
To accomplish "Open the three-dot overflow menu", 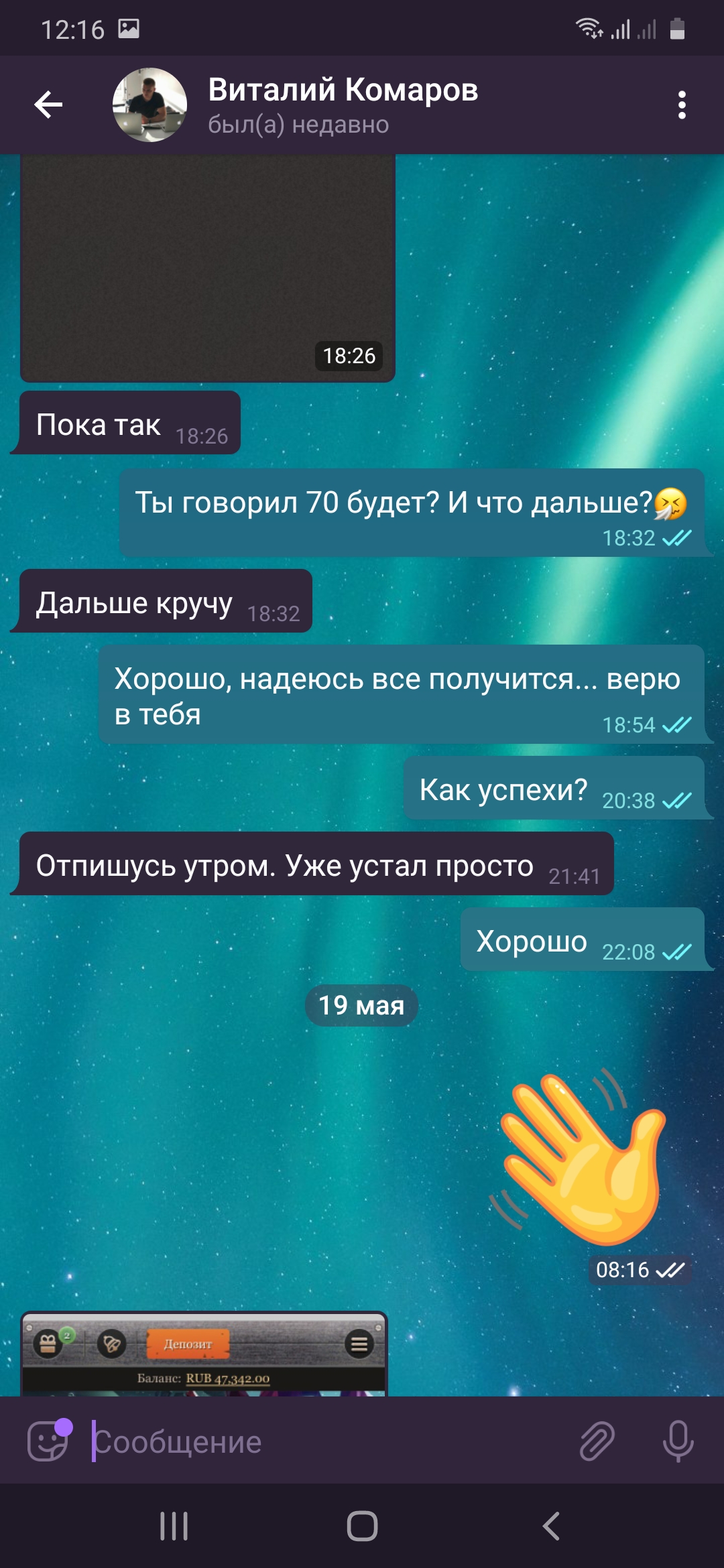I will click(682, 105).
